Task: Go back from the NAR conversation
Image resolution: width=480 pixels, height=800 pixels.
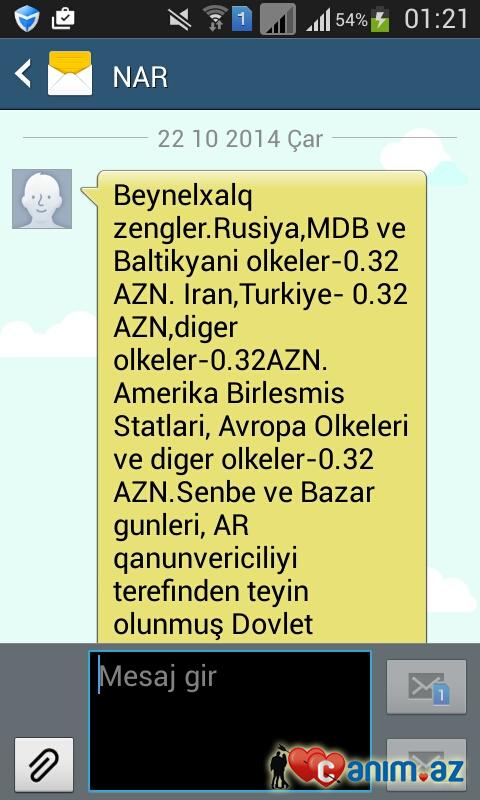Action: pyautogui.click(x=22, y=74)
